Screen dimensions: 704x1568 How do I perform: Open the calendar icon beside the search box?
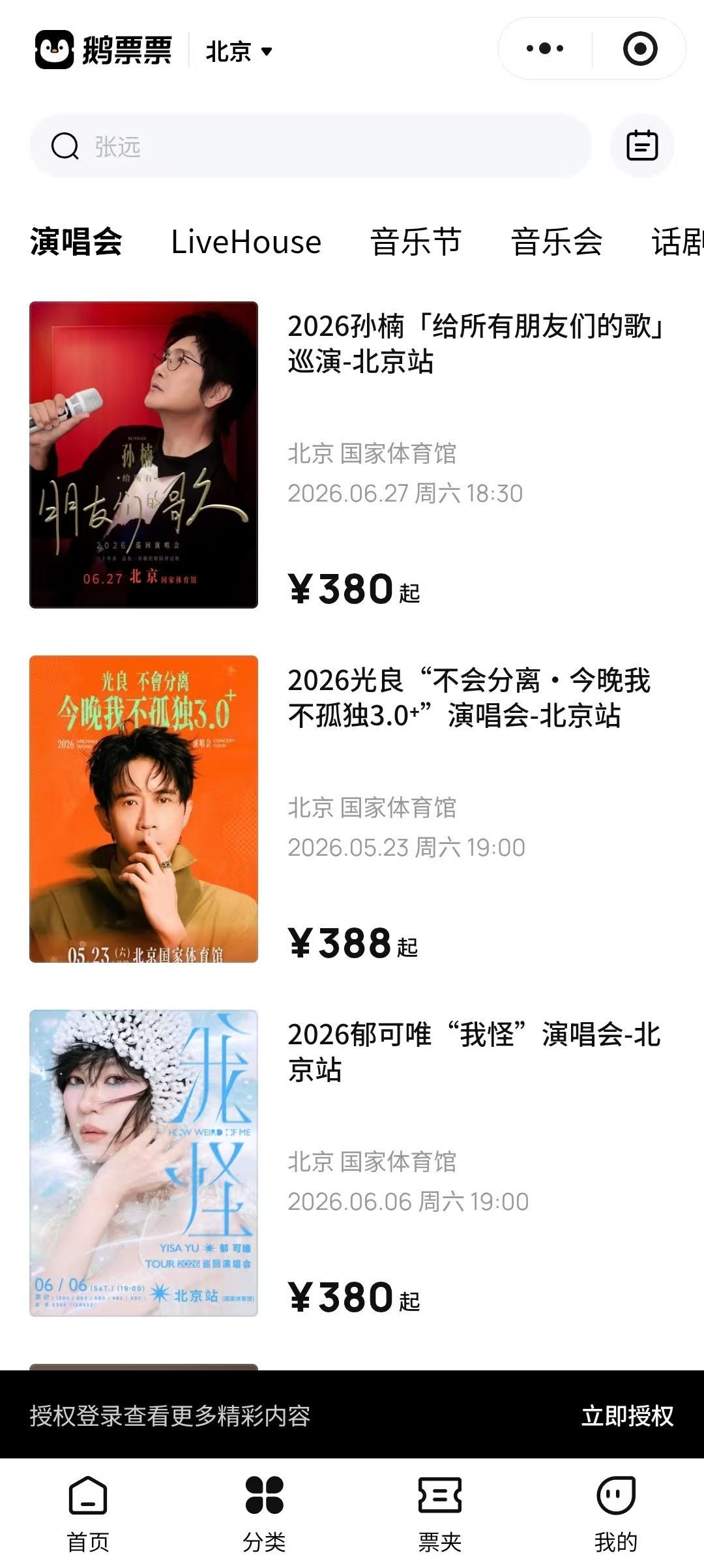coord(642,146)
